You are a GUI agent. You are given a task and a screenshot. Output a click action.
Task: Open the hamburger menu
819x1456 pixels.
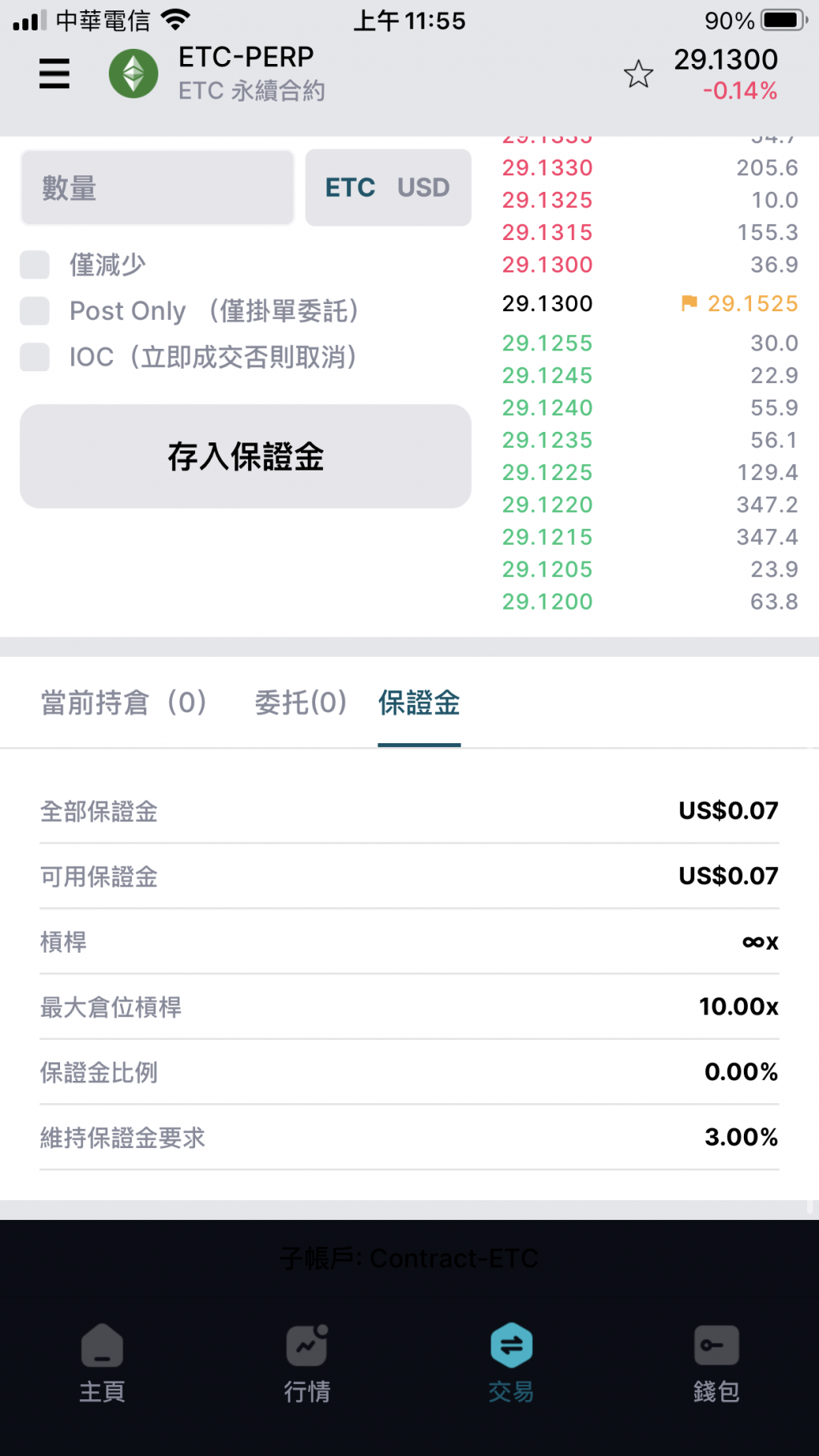(54, 74)
